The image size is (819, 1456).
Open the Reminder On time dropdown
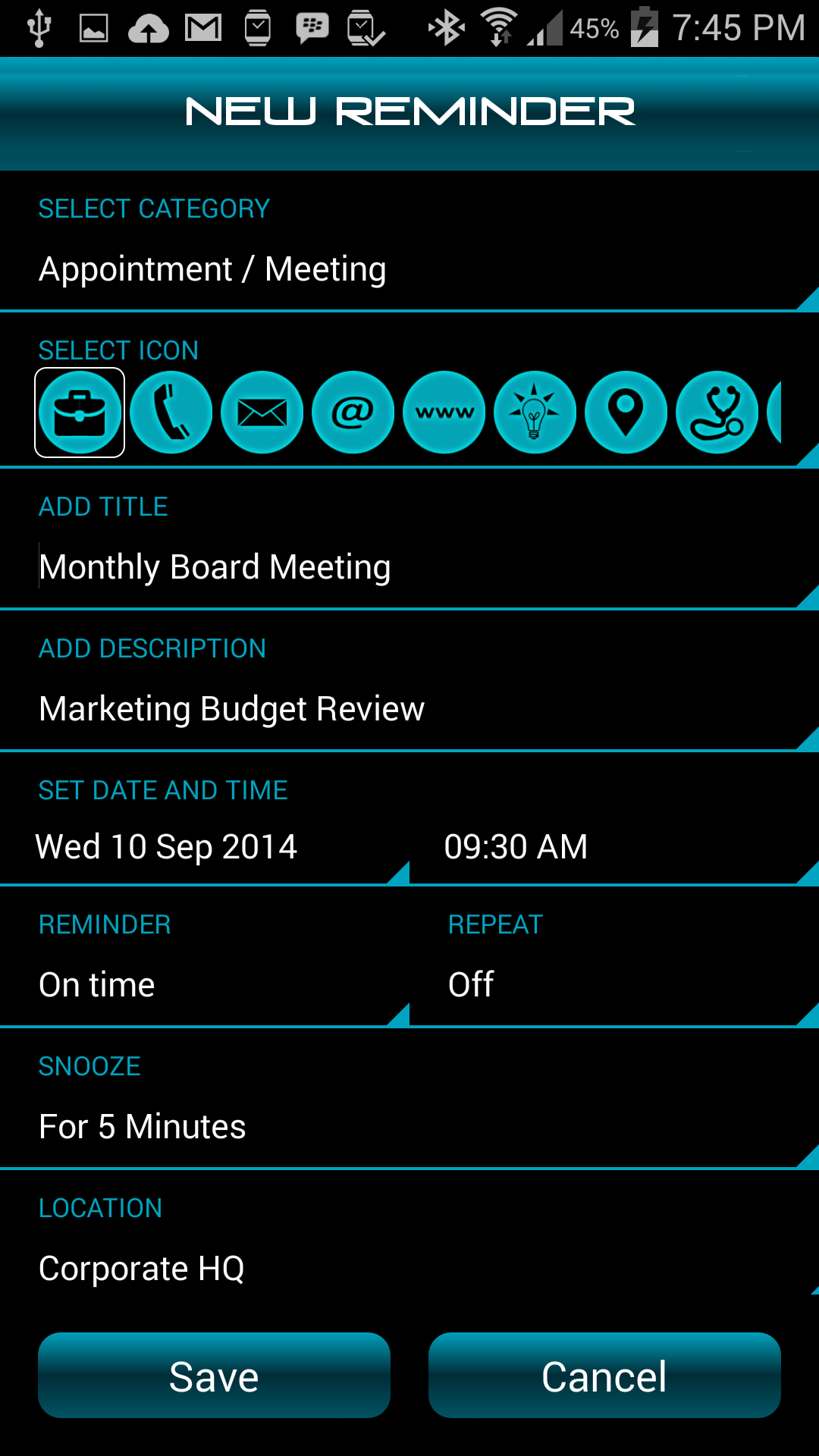tap(203, 985)
